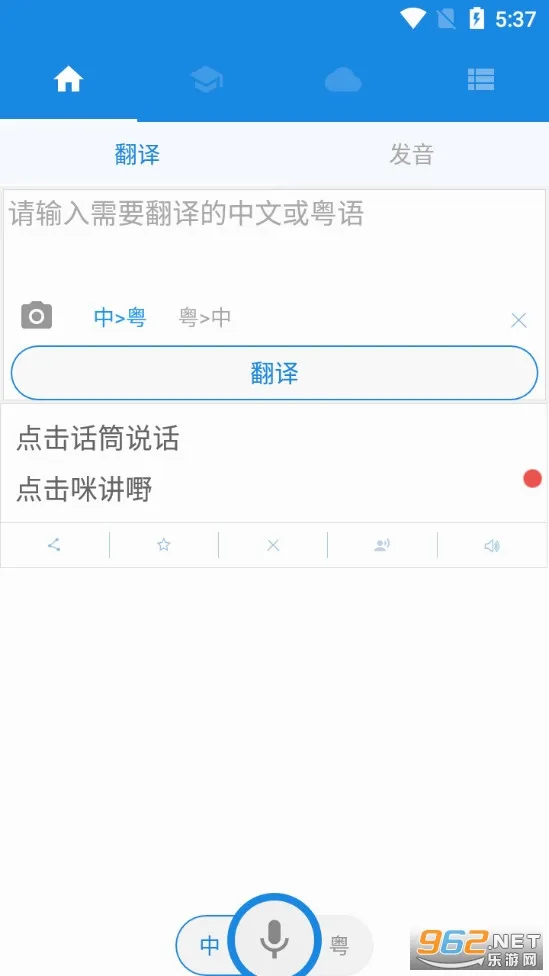This screenshot has width=549, height=976.
Task: Favorite the result with star icon
Action: point(164,545)
